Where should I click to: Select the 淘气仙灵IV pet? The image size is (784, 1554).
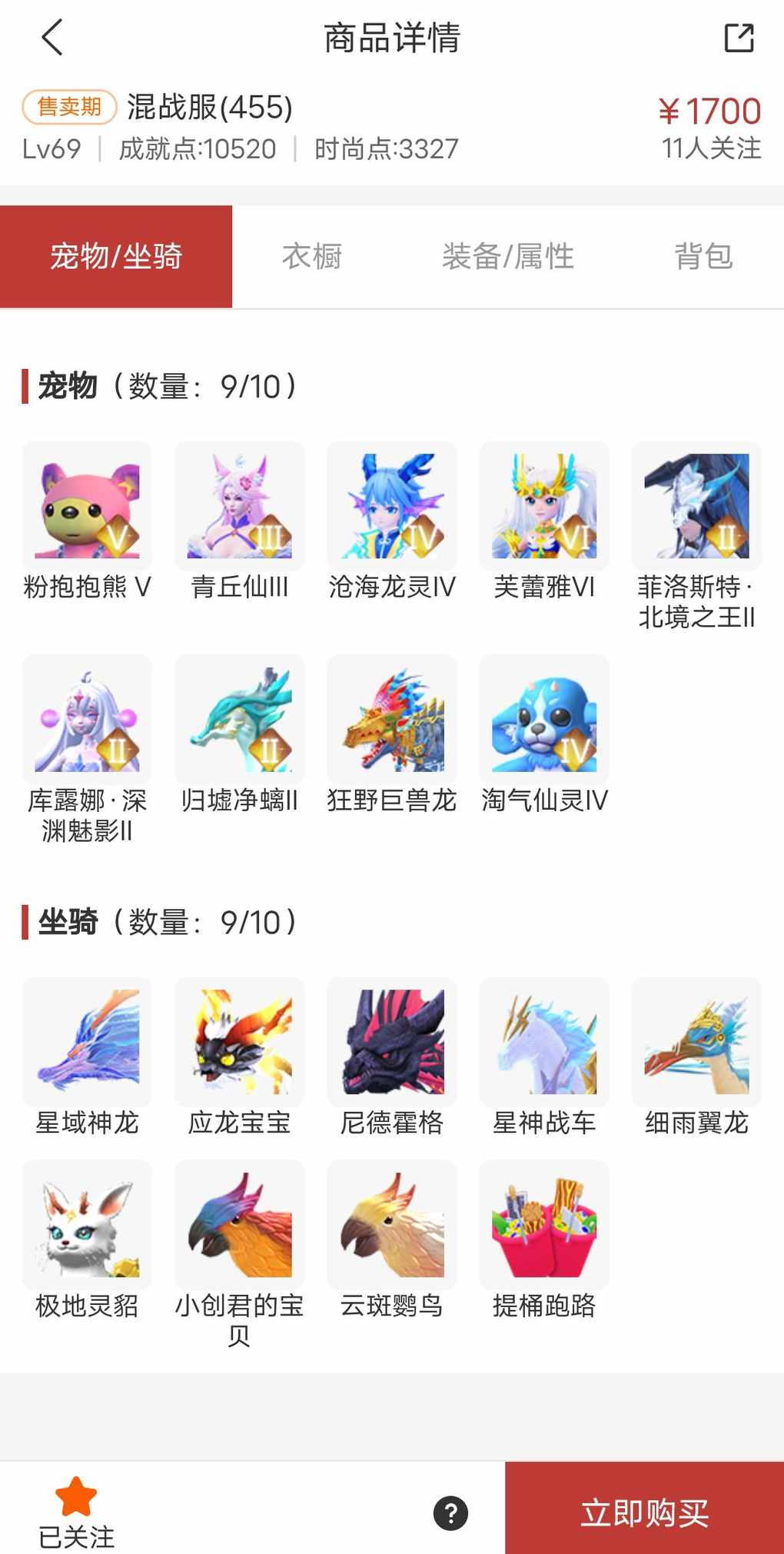[544, 719]
